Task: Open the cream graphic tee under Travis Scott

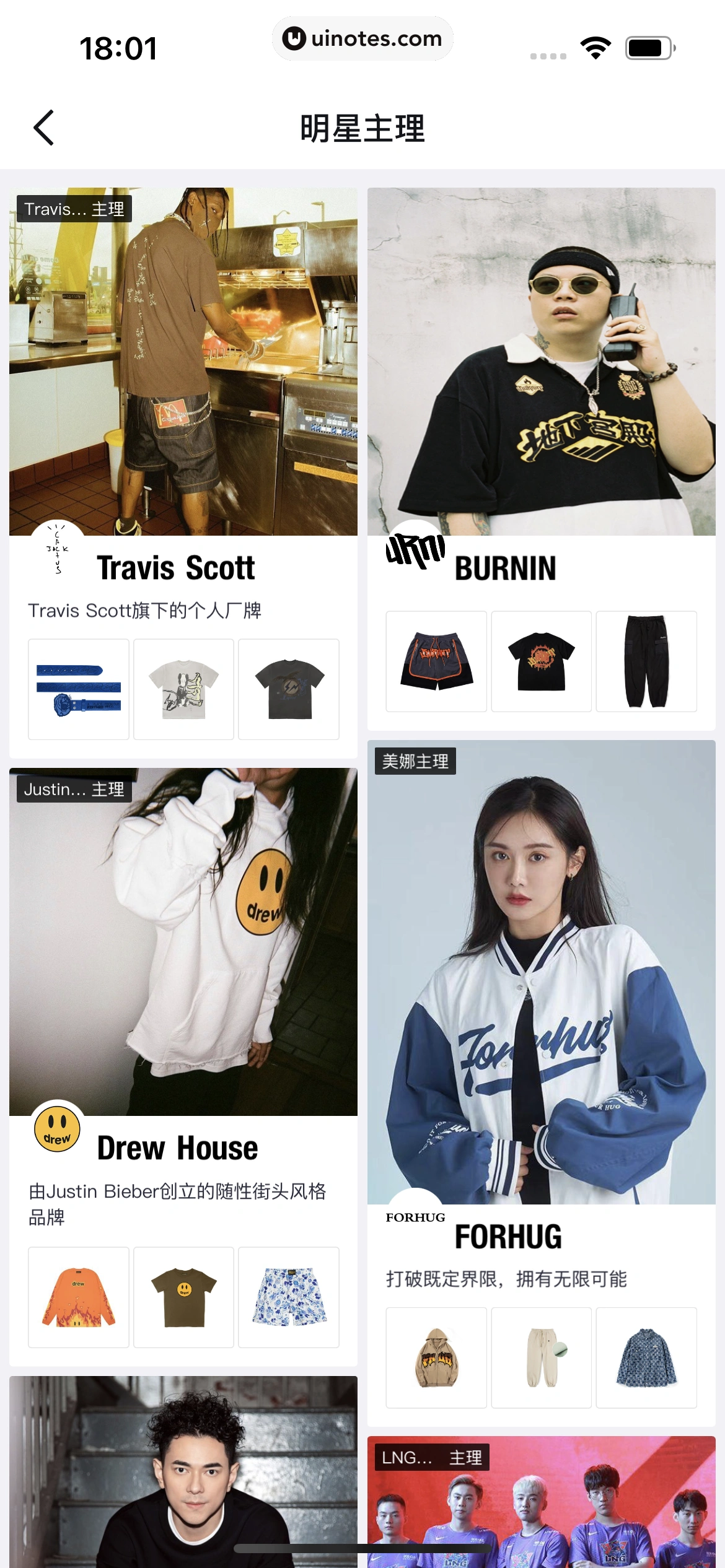Action: tap(183, 689)
